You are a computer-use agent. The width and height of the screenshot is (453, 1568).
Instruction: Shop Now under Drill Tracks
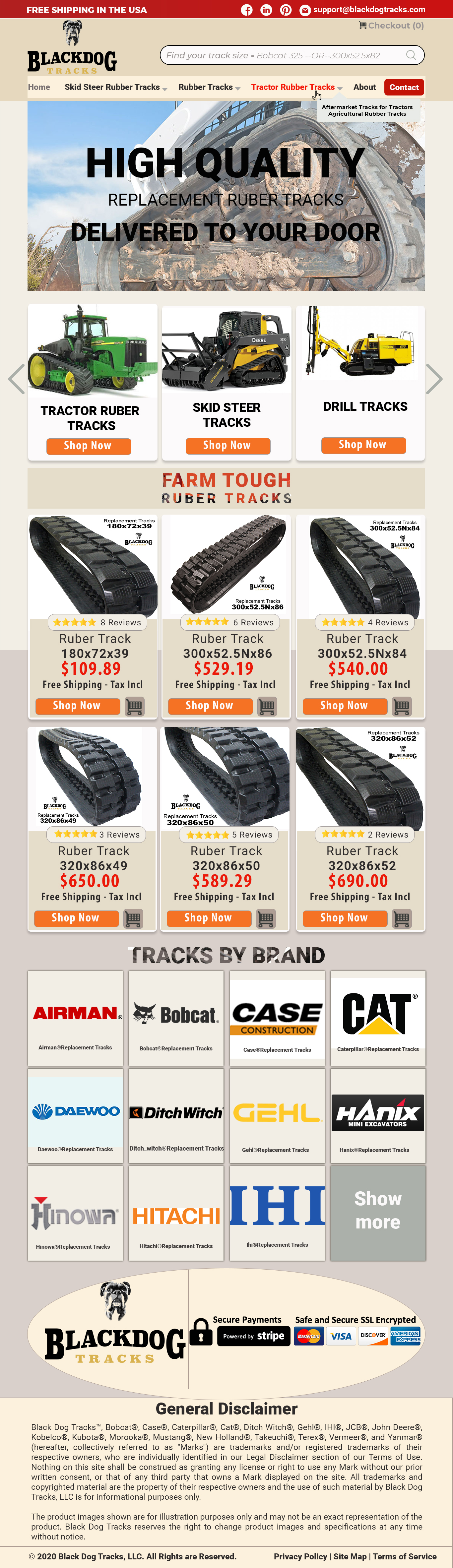[363, 445]
